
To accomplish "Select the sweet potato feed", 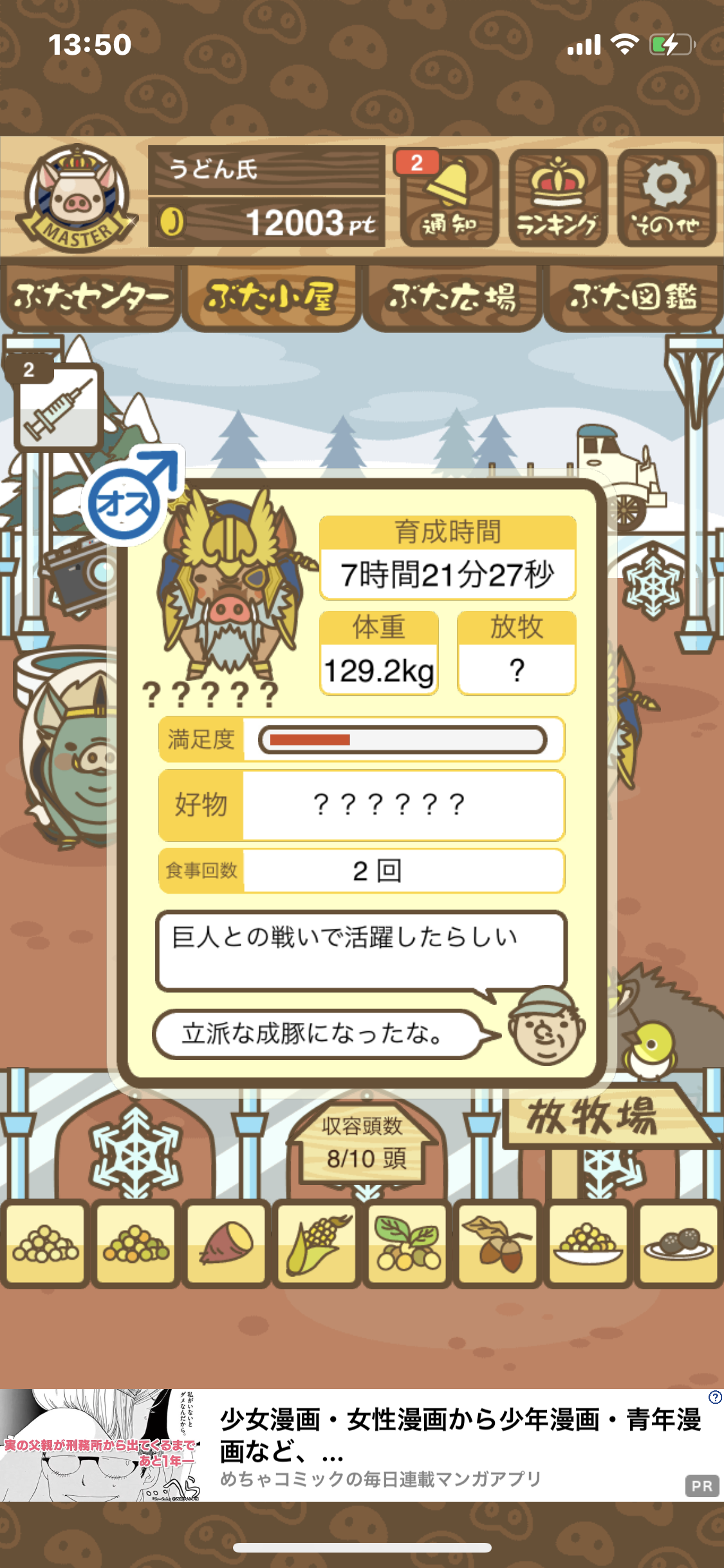I will point(226,1244).
